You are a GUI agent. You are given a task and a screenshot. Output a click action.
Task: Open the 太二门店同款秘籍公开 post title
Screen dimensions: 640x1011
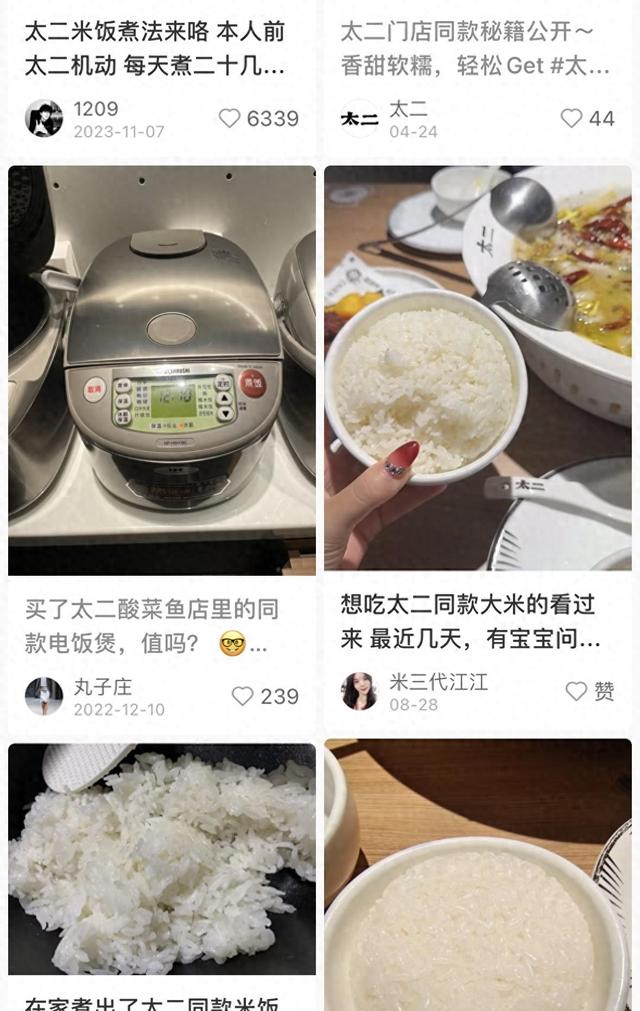475,48
